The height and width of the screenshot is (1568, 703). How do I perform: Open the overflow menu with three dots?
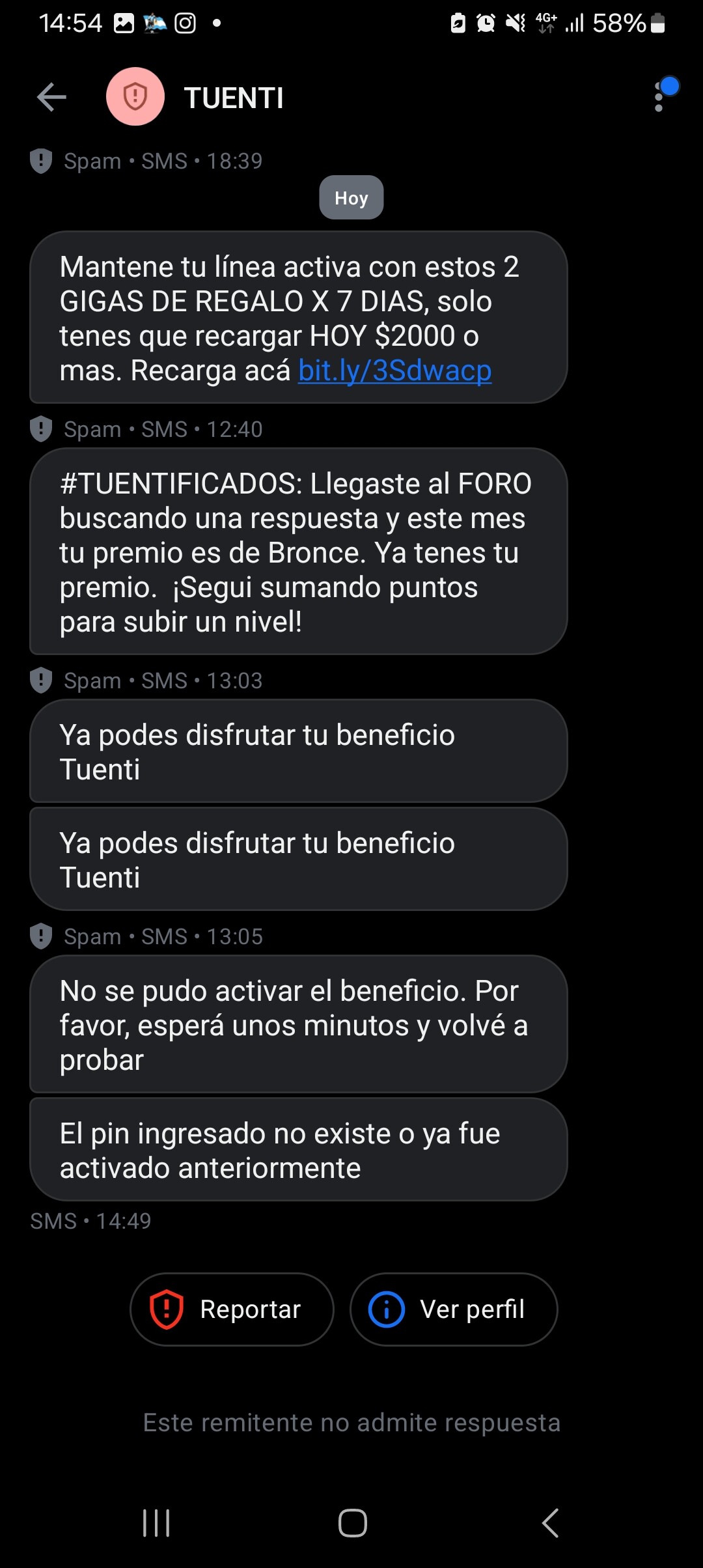[659, 98]
